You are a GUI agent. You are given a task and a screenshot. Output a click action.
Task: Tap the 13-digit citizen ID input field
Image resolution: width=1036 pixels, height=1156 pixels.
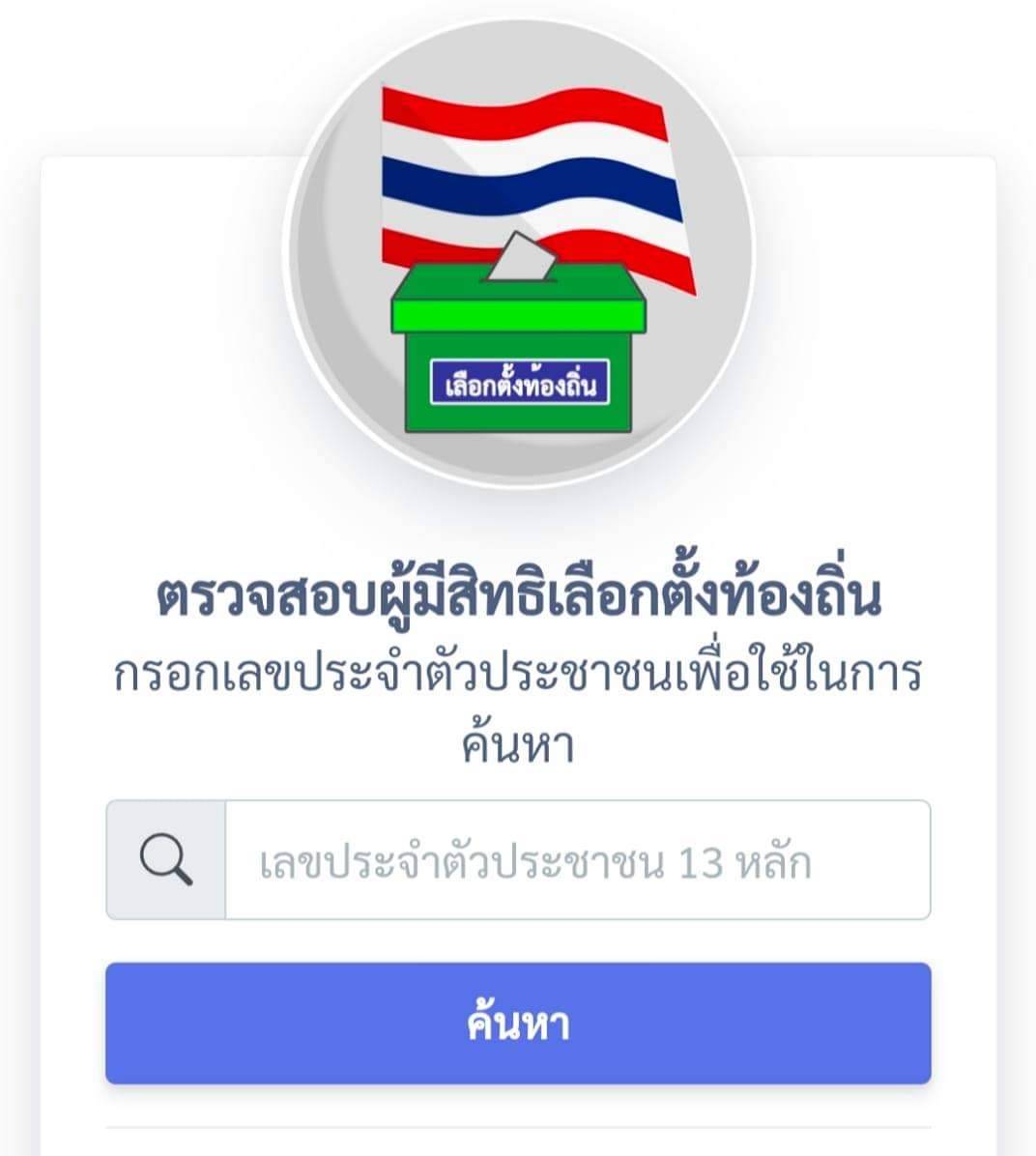pos(576,860)
